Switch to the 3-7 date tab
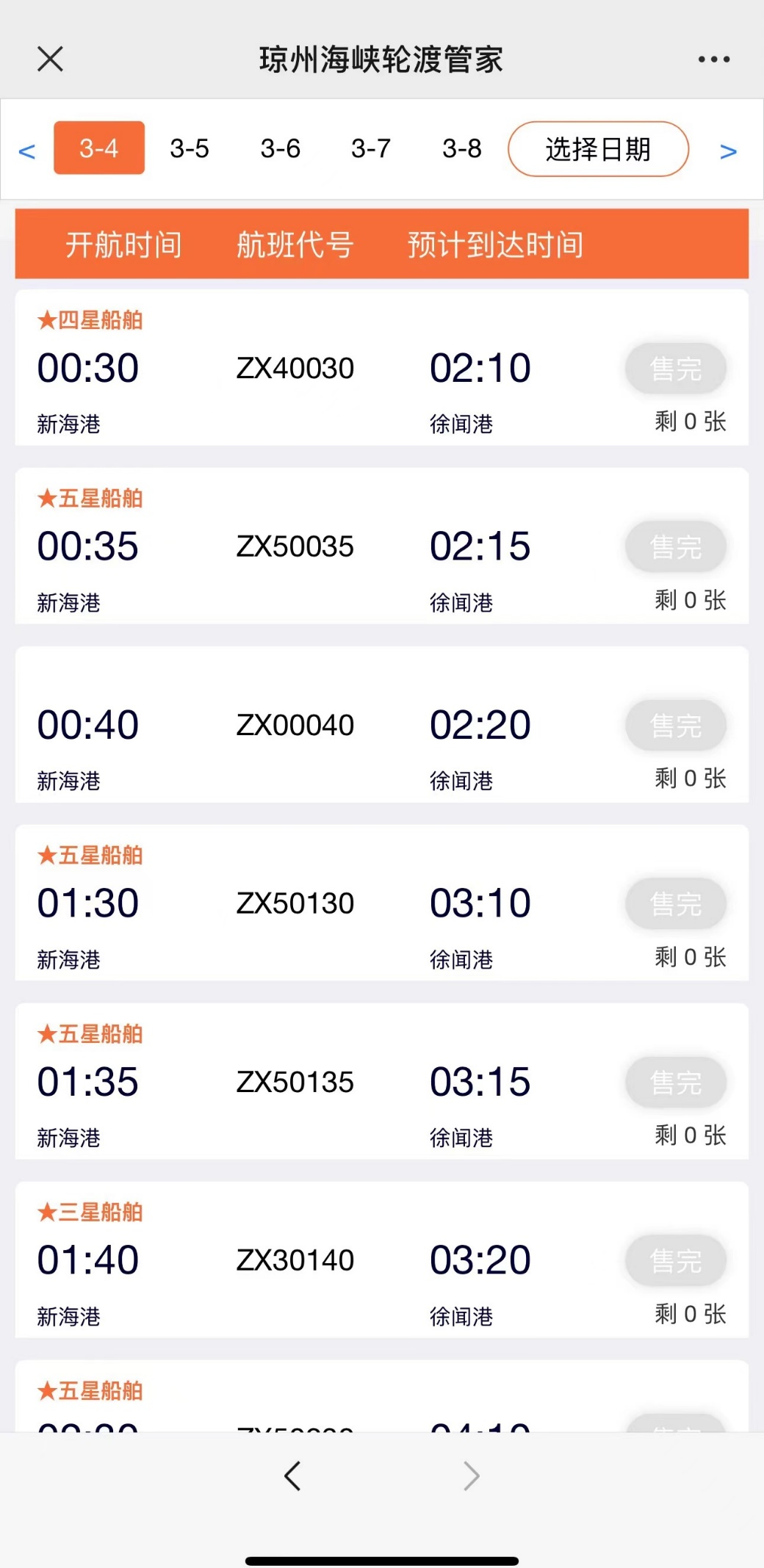 371,148
